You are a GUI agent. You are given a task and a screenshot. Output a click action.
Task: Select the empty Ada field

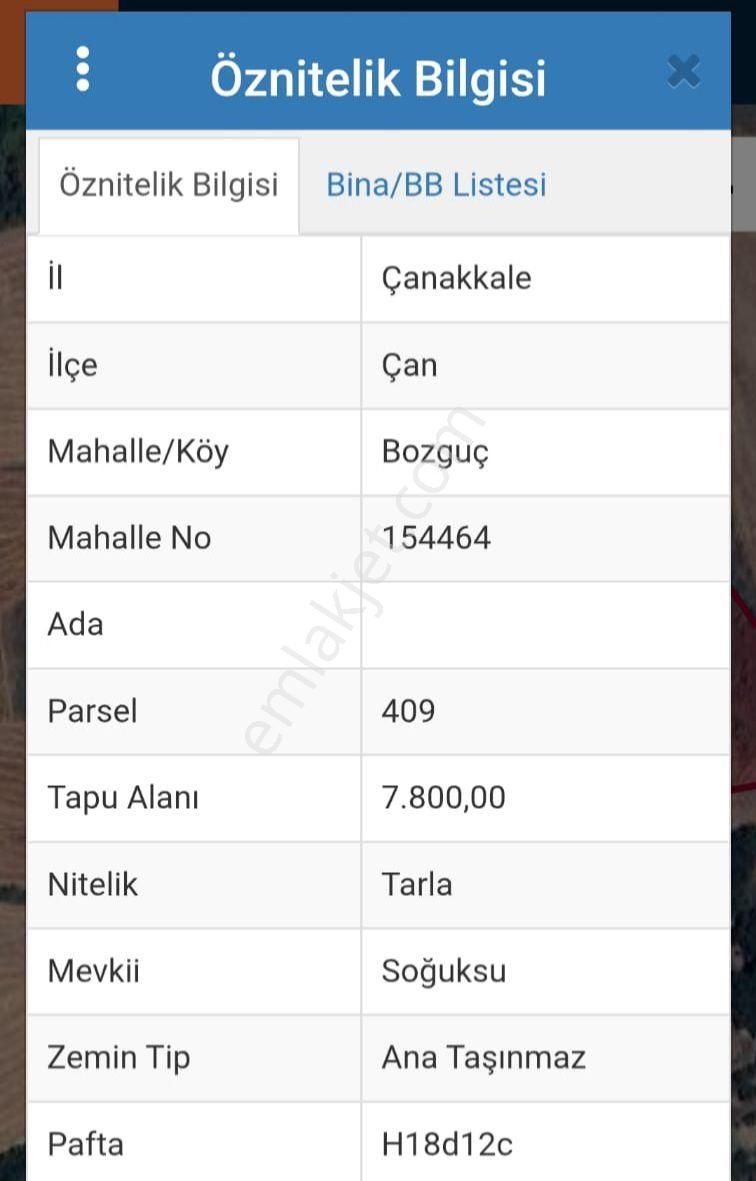tap(545, 624)
